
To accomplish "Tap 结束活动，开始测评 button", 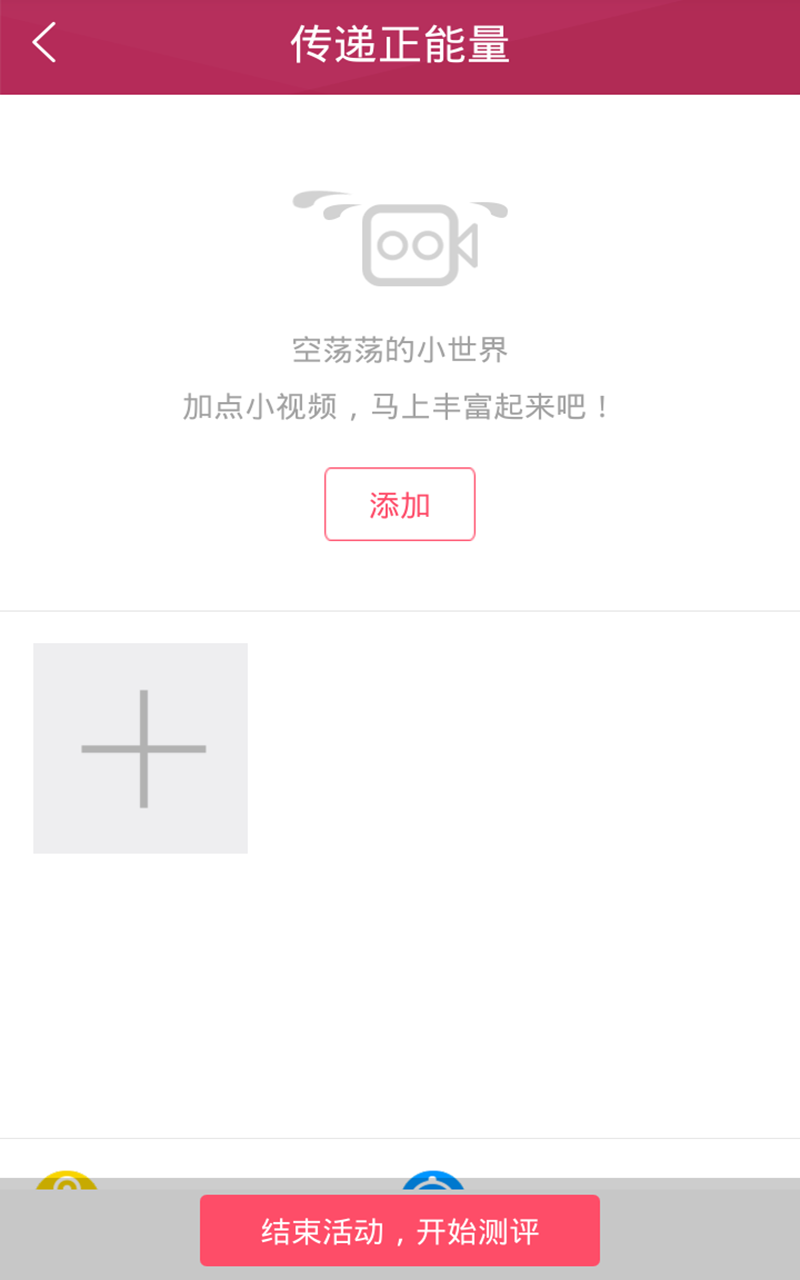I will 400,1231.
